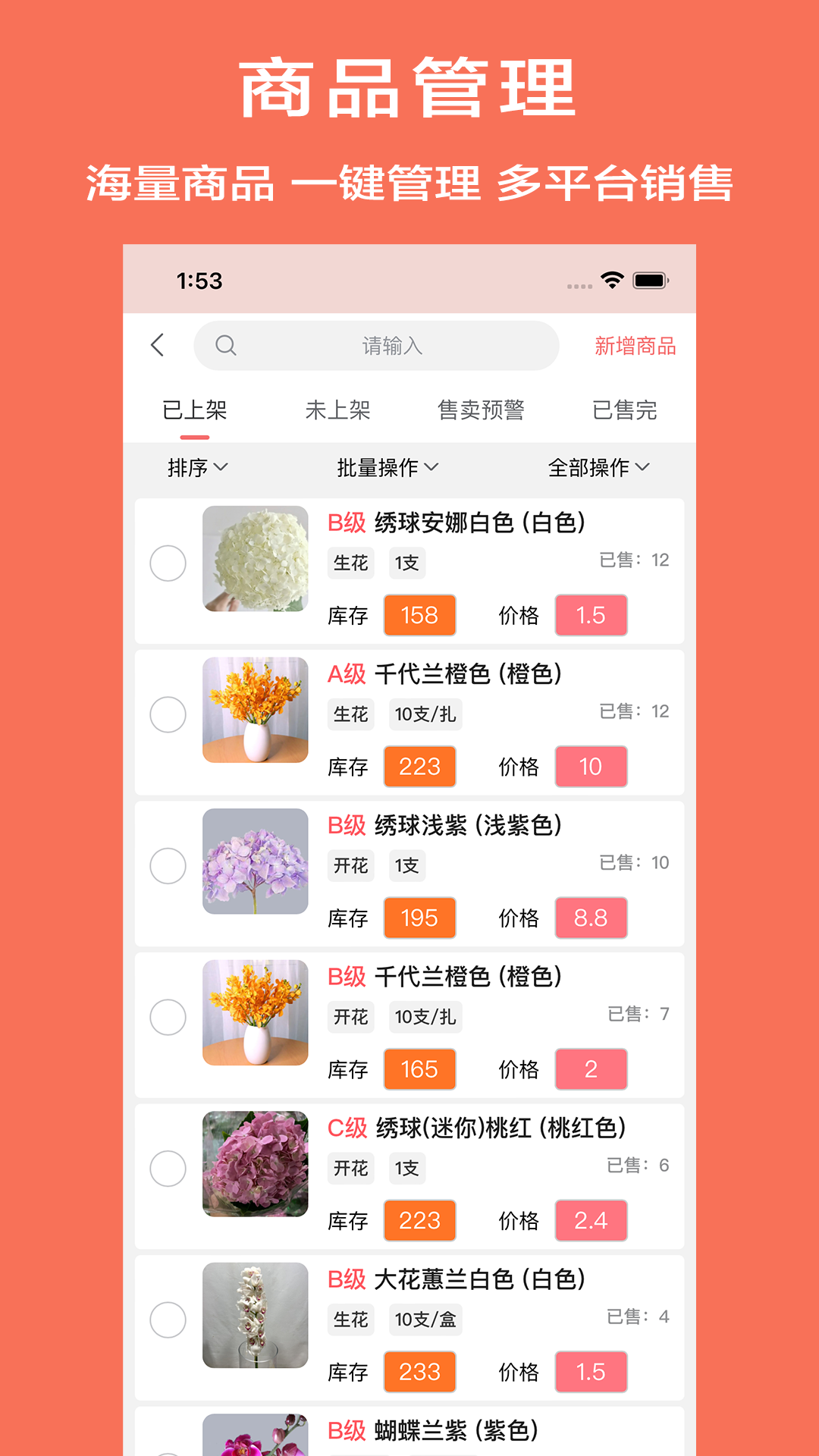Viewport: 819px width, 1456px height.
Task: Open thumbnail of 绣球浅紫 purple hydrangea
Action: [x=256, y=864]
